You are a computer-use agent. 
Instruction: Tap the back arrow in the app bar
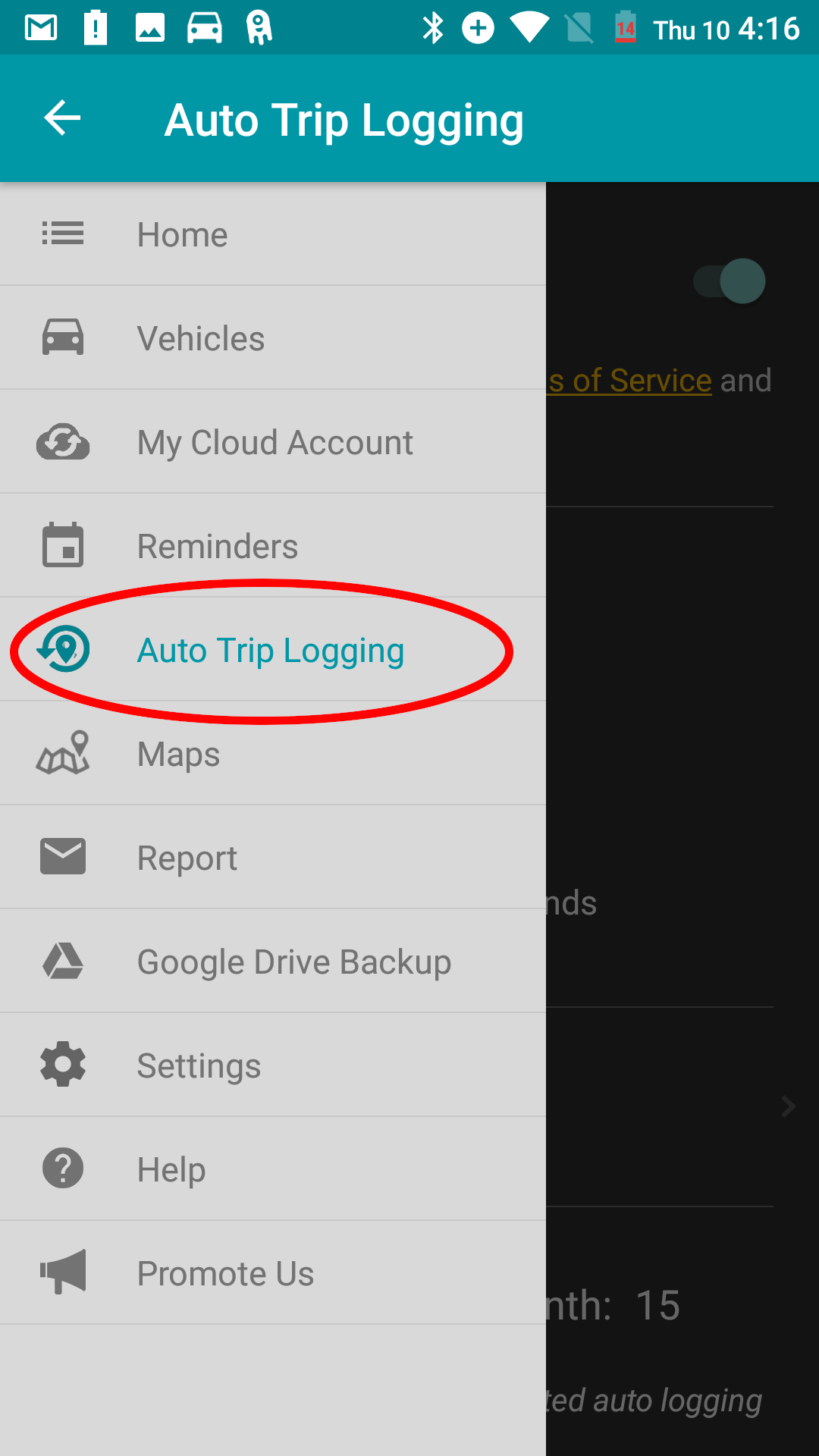[x=62, y=119]
